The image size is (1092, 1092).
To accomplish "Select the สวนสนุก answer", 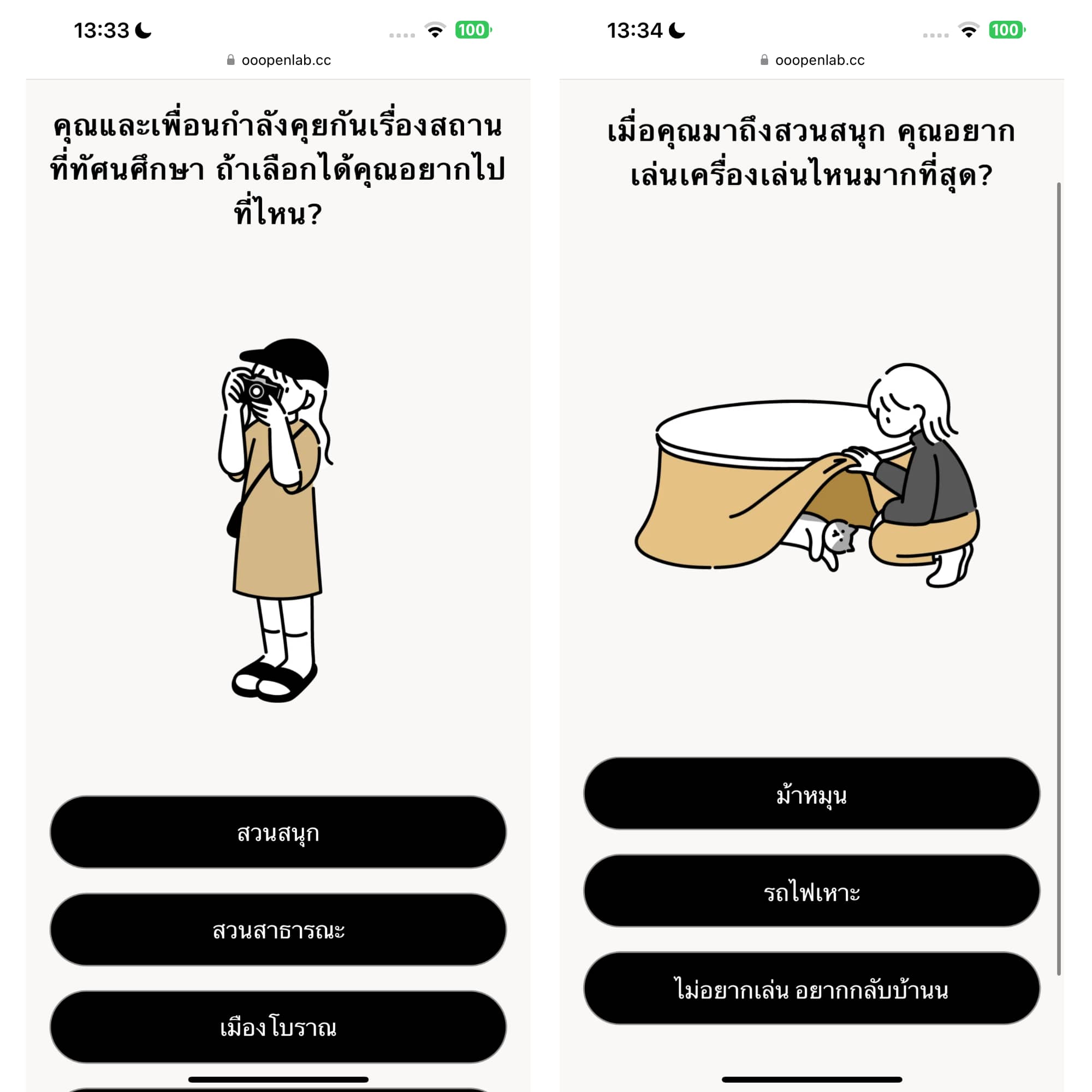I will 277,832.
